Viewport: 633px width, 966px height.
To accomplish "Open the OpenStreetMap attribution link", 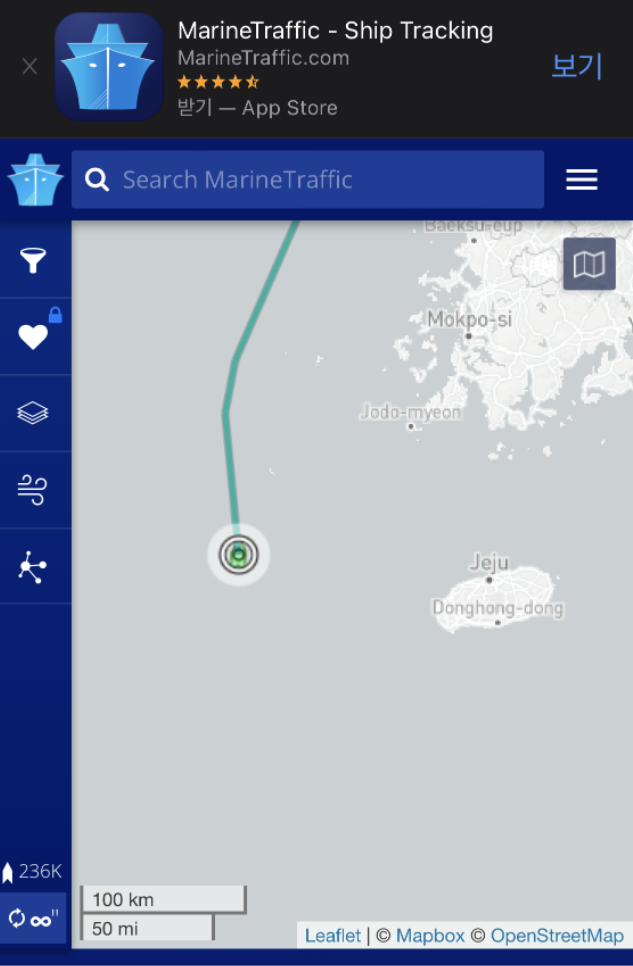I will 556,935.
